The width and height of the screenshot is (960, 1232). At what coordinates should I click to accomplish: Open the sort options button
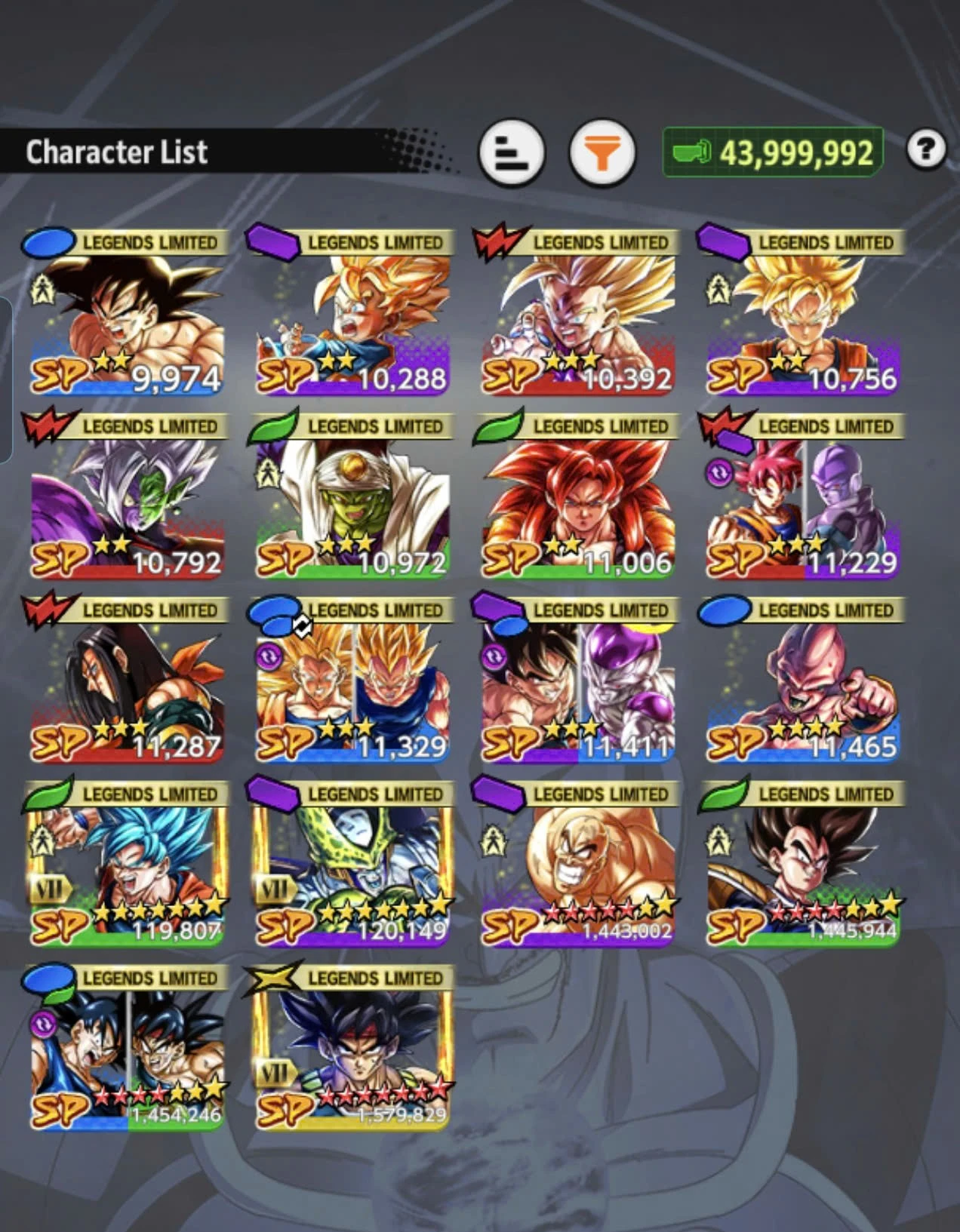(x=511, y=152)
